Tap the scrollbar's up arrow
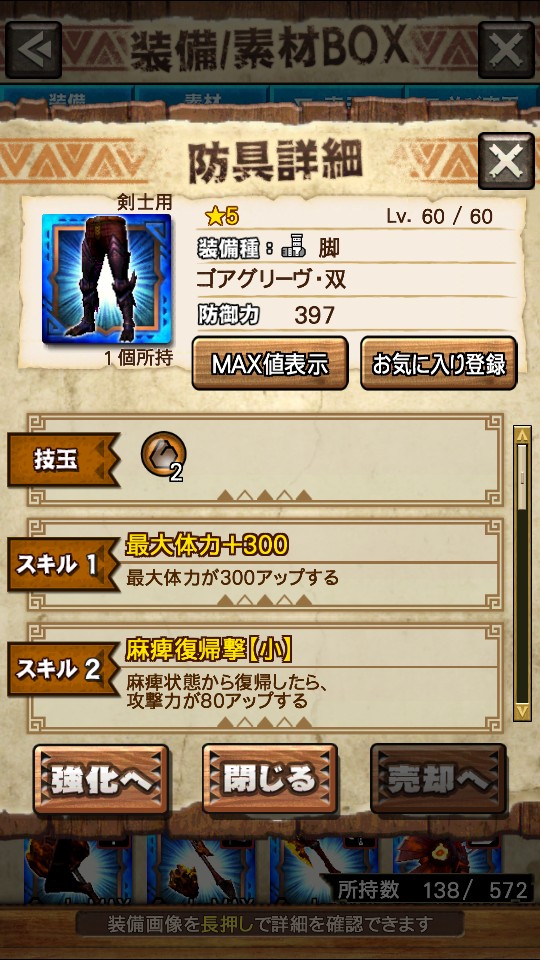Image resolution: width=540 pixels, height=960 pixels. 522,435
